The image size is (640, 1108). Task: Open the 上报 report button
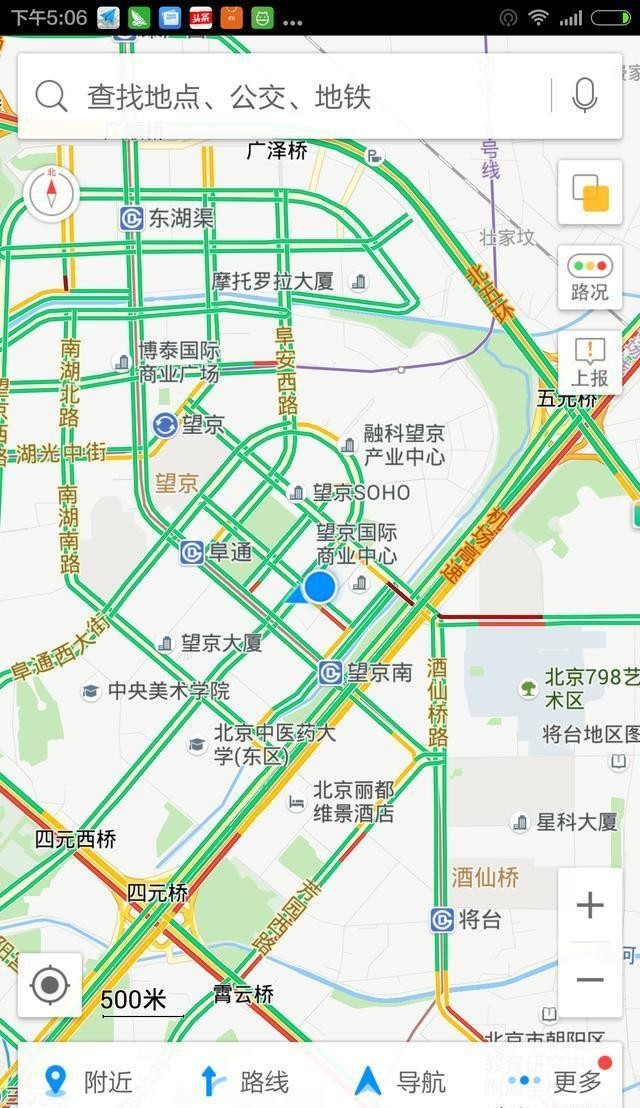(590, 362)
